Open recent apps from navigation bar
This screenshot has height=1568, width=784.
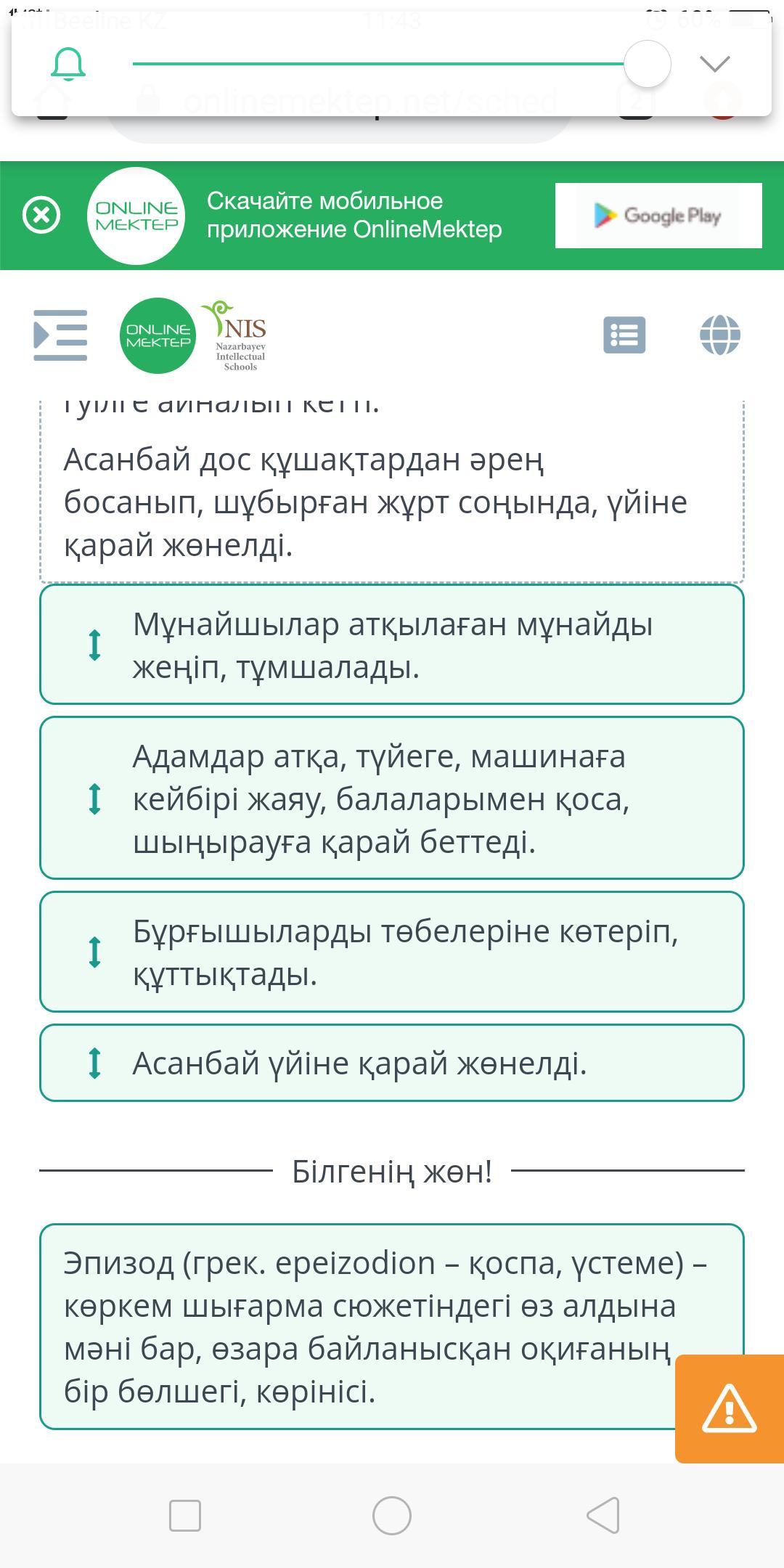coord(184,1516)
